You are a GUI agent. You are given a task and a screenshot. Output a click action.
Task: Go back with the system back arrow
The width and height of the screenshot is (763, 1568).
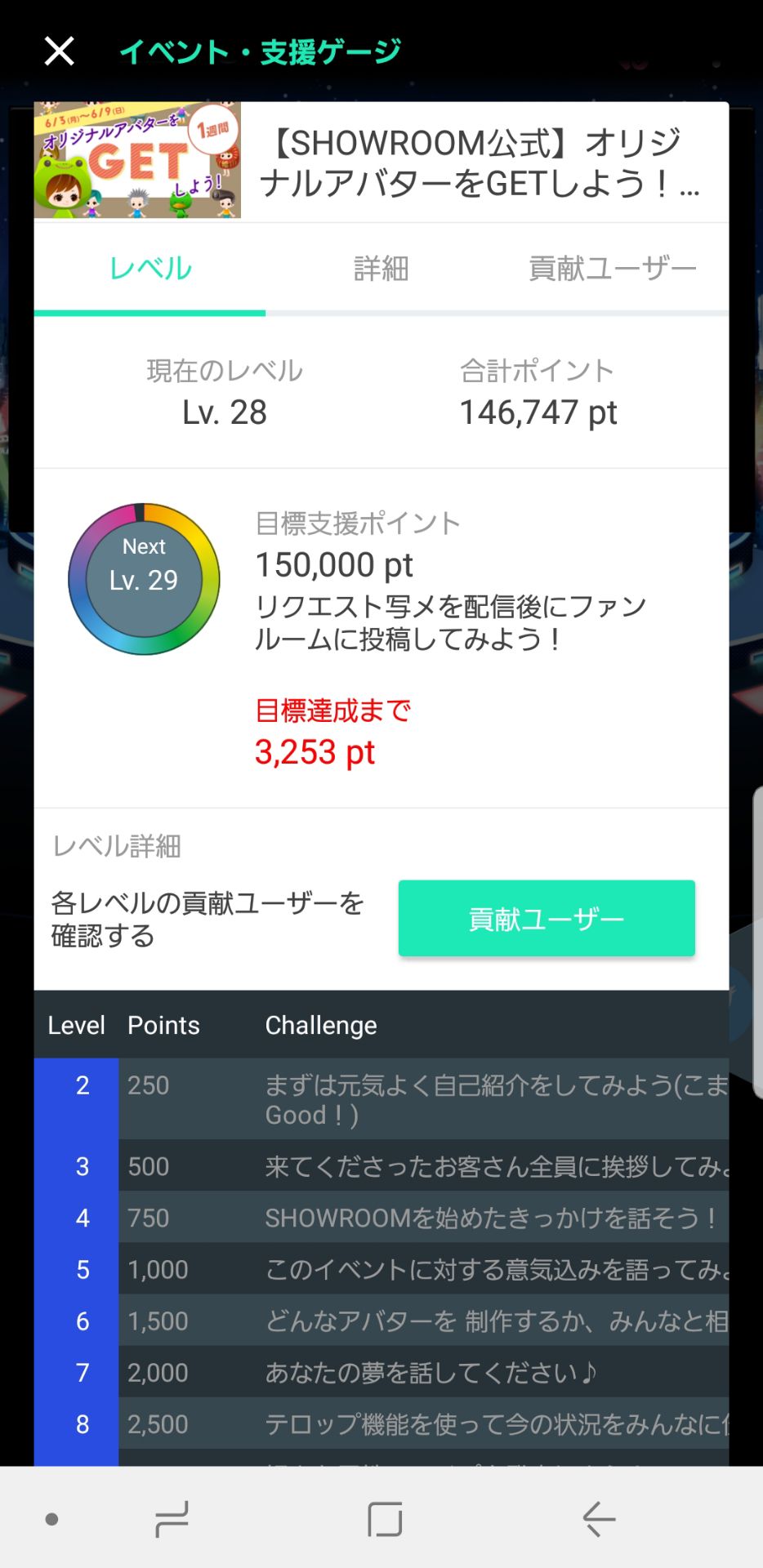coord(598,1519)
